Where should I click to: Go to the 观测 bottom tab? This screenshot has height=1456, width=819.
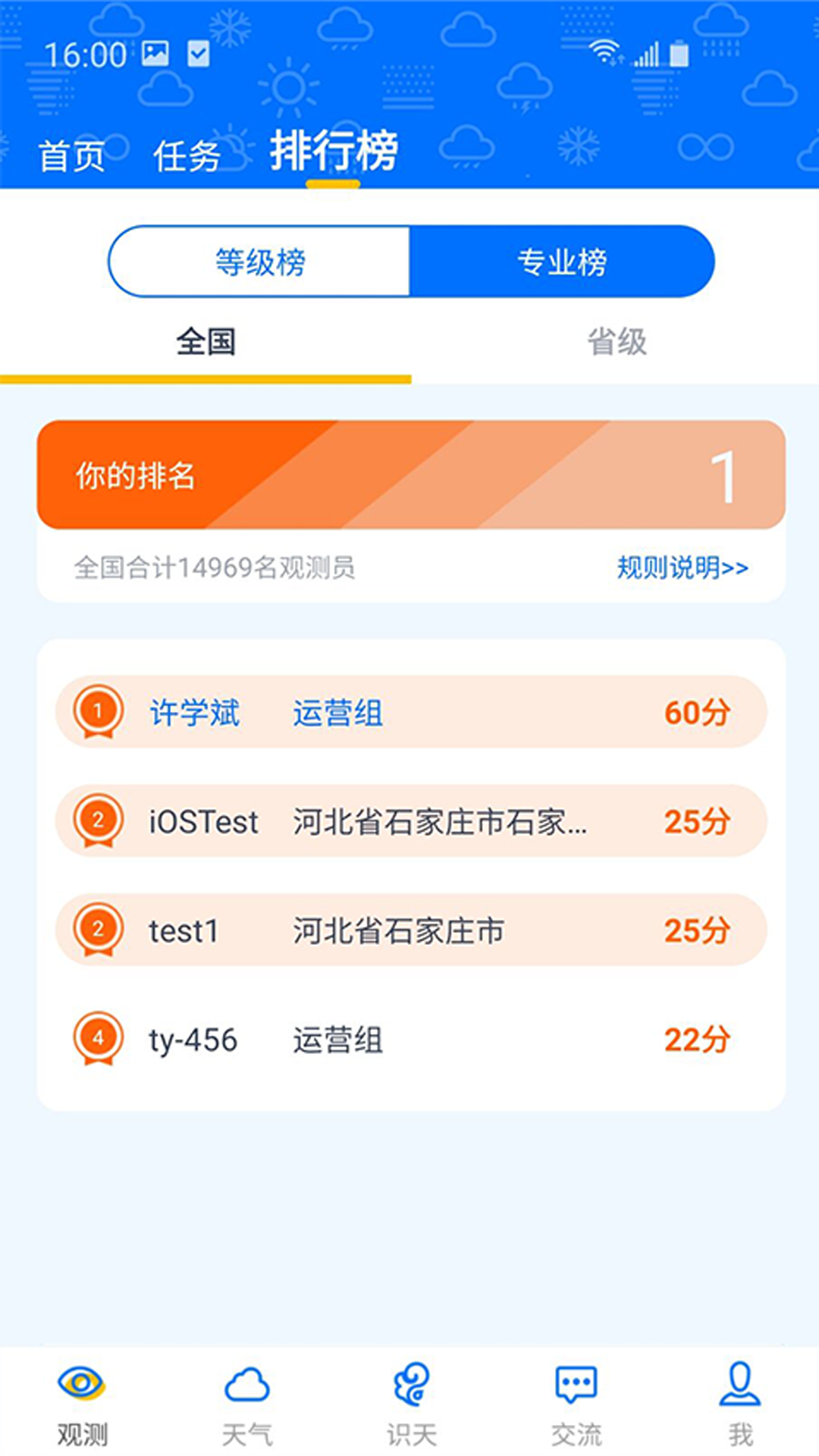82,1403
